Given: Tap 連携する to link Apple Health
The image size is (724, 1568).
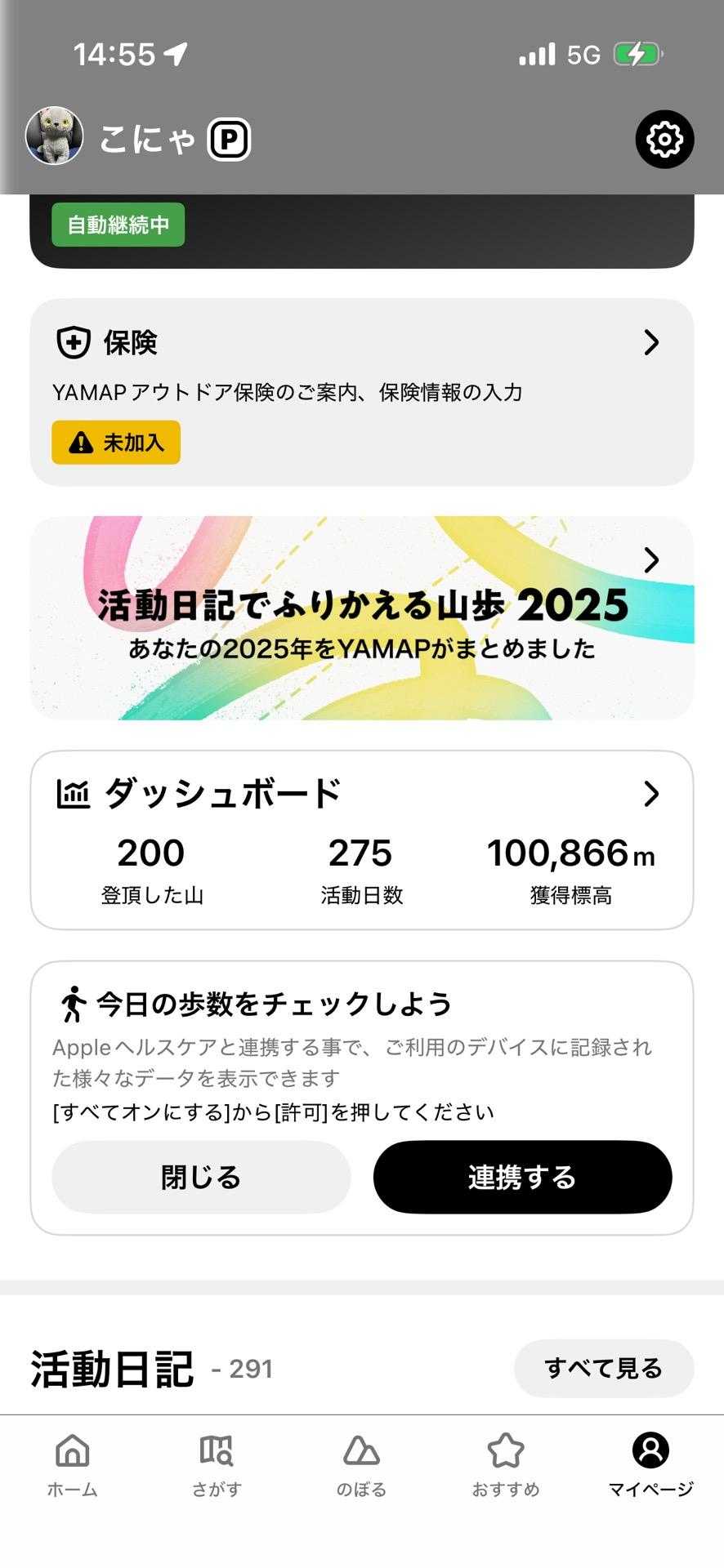Looking at the screenshot, I should (x=522, y=1177).
